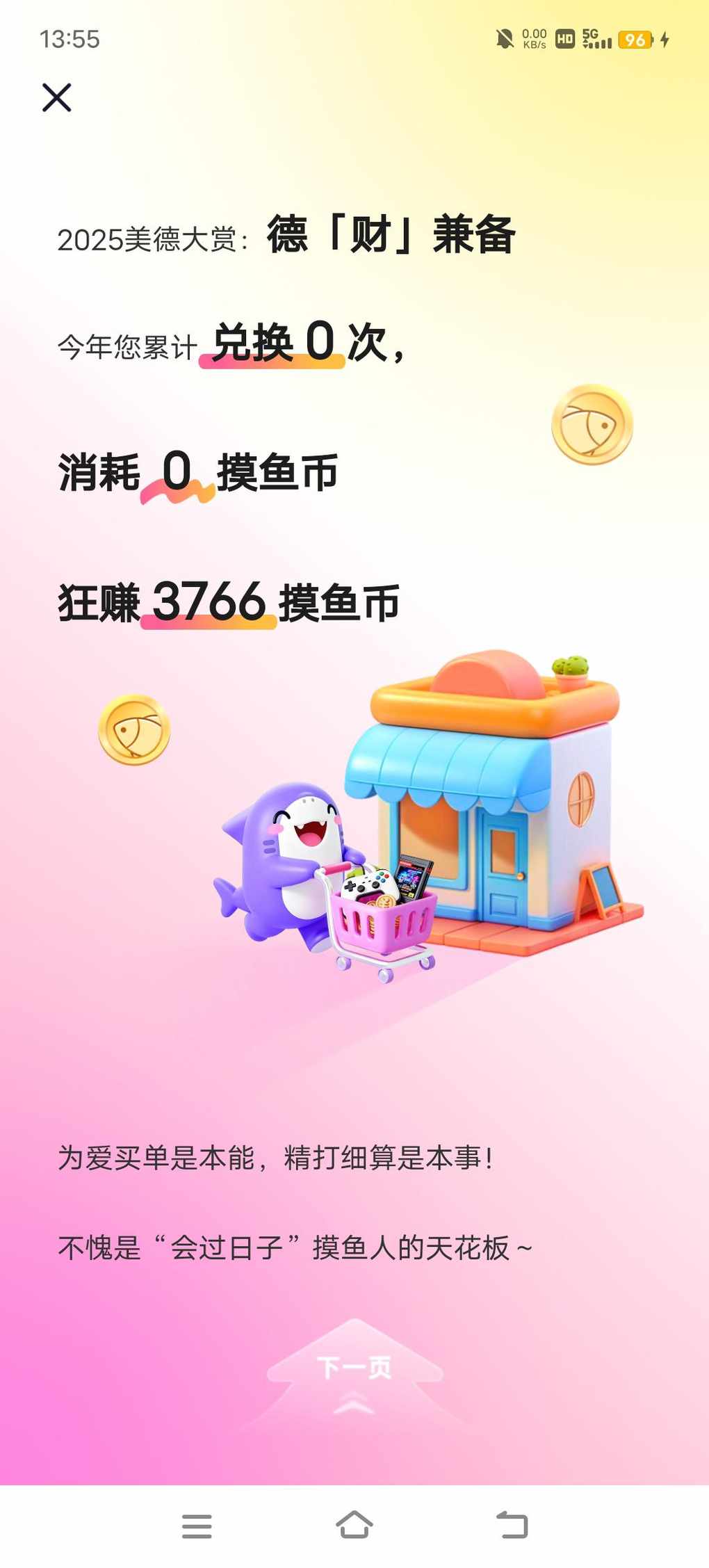This screenshot has width=709, height=1568.
Task: Go to the next page (下一页)
Action: coord(354,1368)
